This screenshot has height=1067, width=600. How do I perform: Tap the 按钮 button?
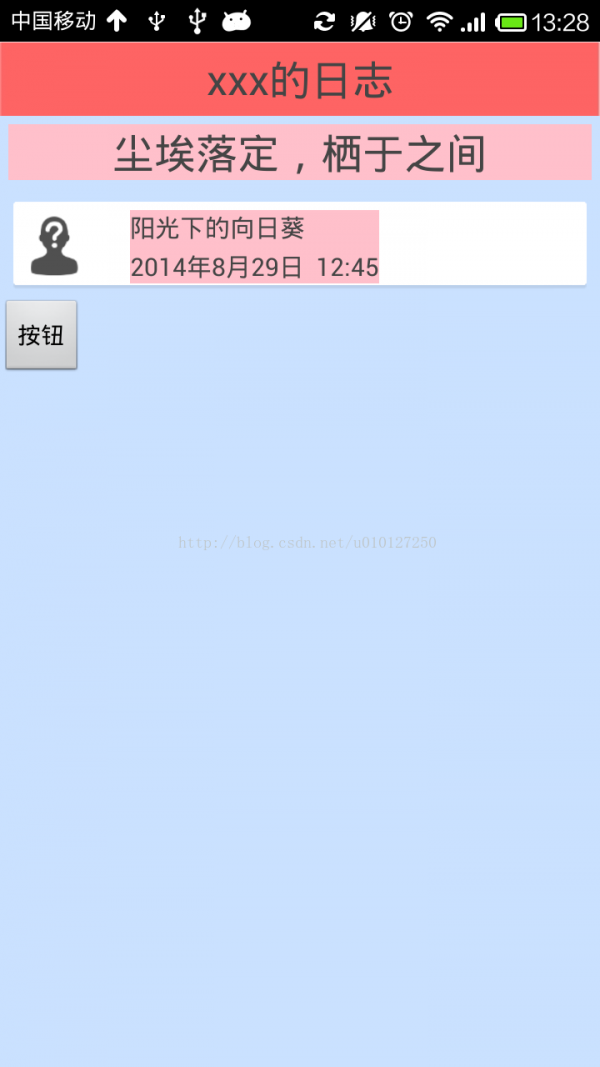[41, 335]
